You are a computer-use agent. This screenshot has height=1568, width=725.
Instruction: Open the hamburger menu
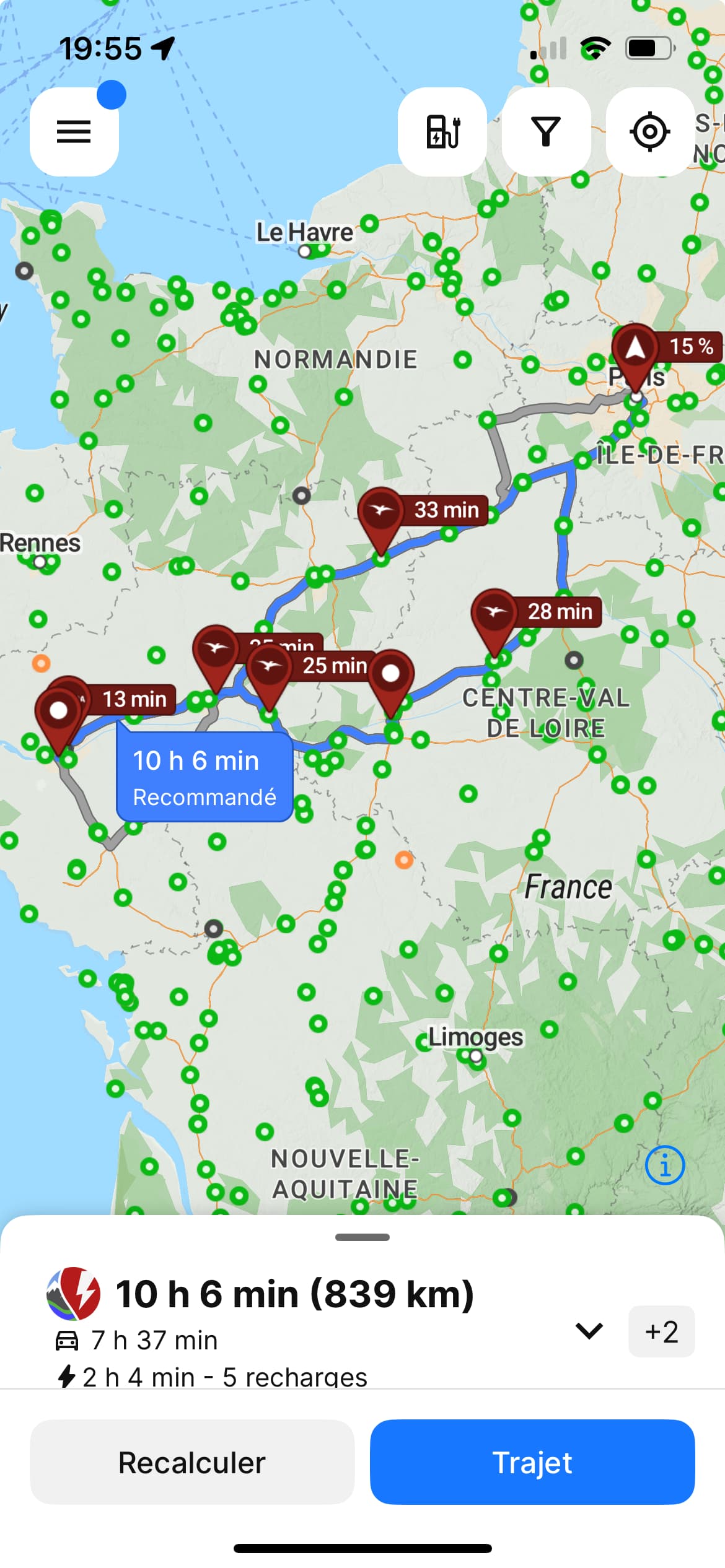(74, 132)
